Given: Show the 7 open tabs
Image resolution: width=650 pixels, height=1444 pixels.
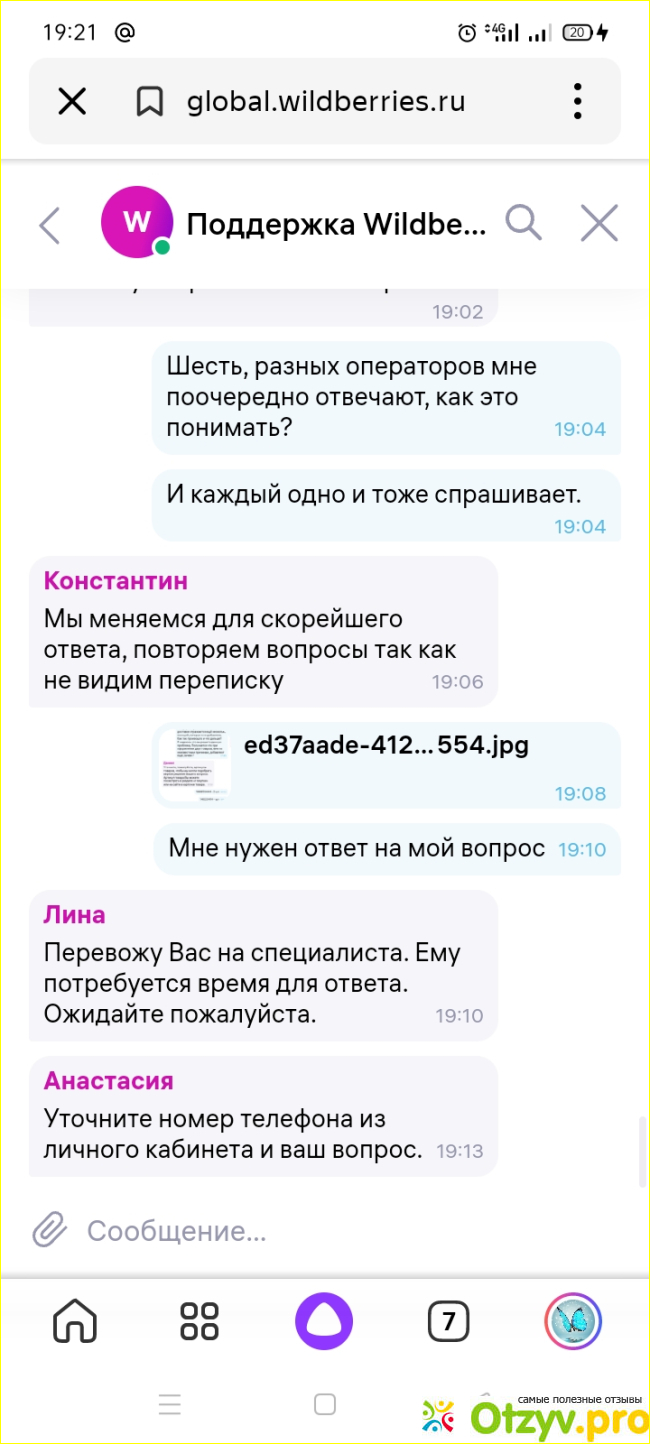Looking at the screenshot, I should coord(448,1322).
